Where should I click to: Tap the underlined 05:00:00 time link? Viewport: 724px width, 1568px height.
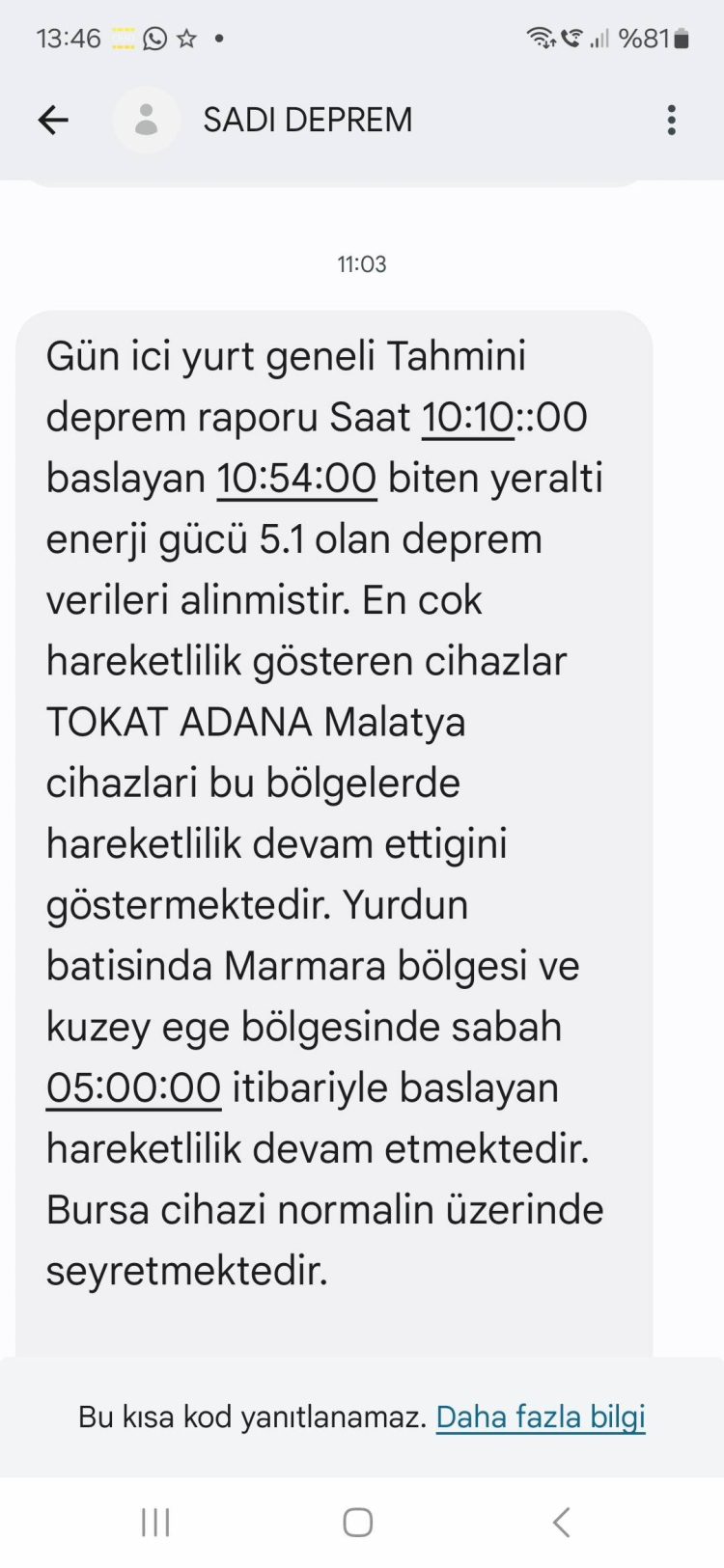(x=133, y=1088)
